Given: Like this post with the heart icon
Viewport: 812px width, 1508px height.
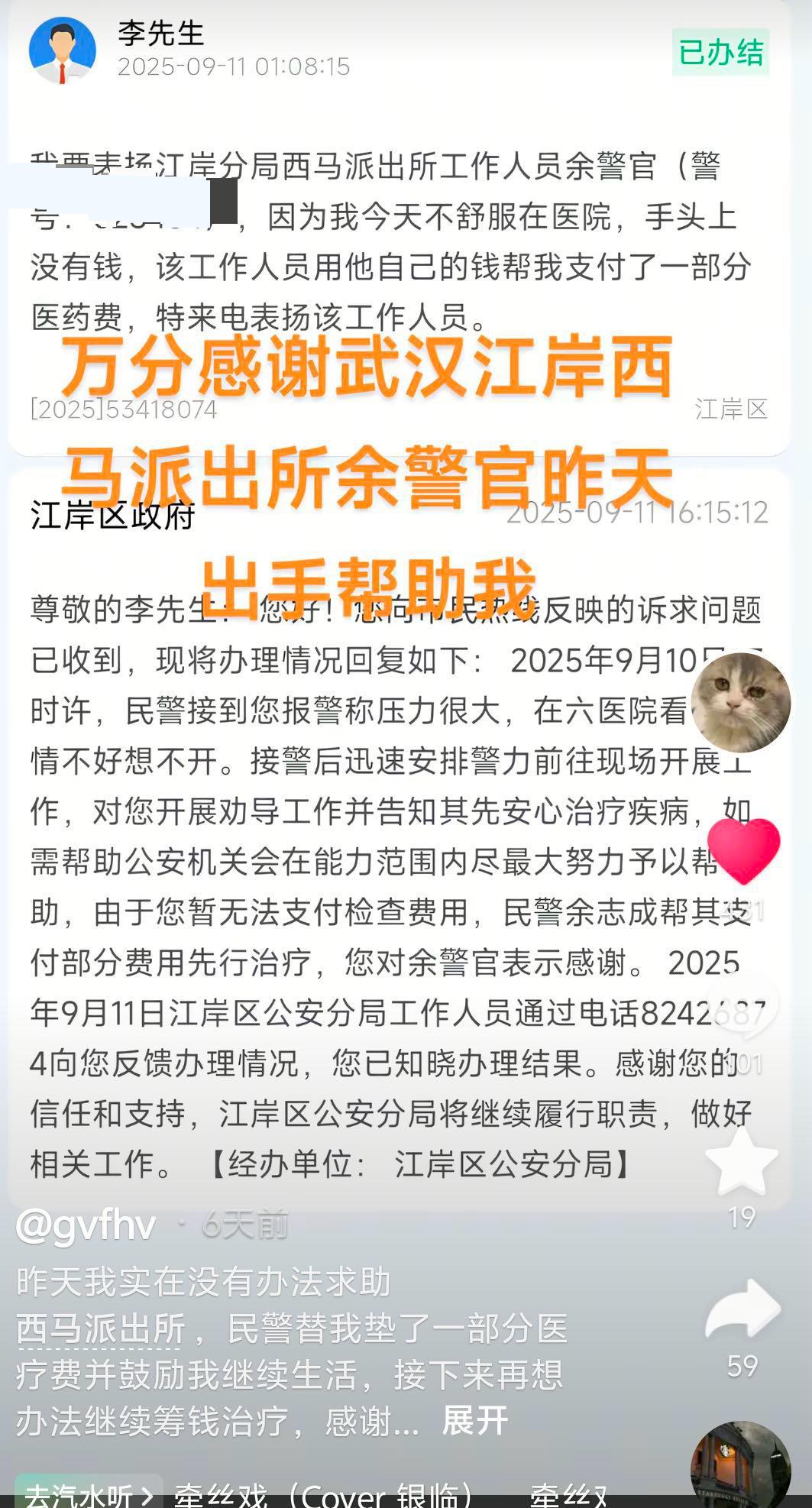Looking at the screenshot, I should (743, 849).
